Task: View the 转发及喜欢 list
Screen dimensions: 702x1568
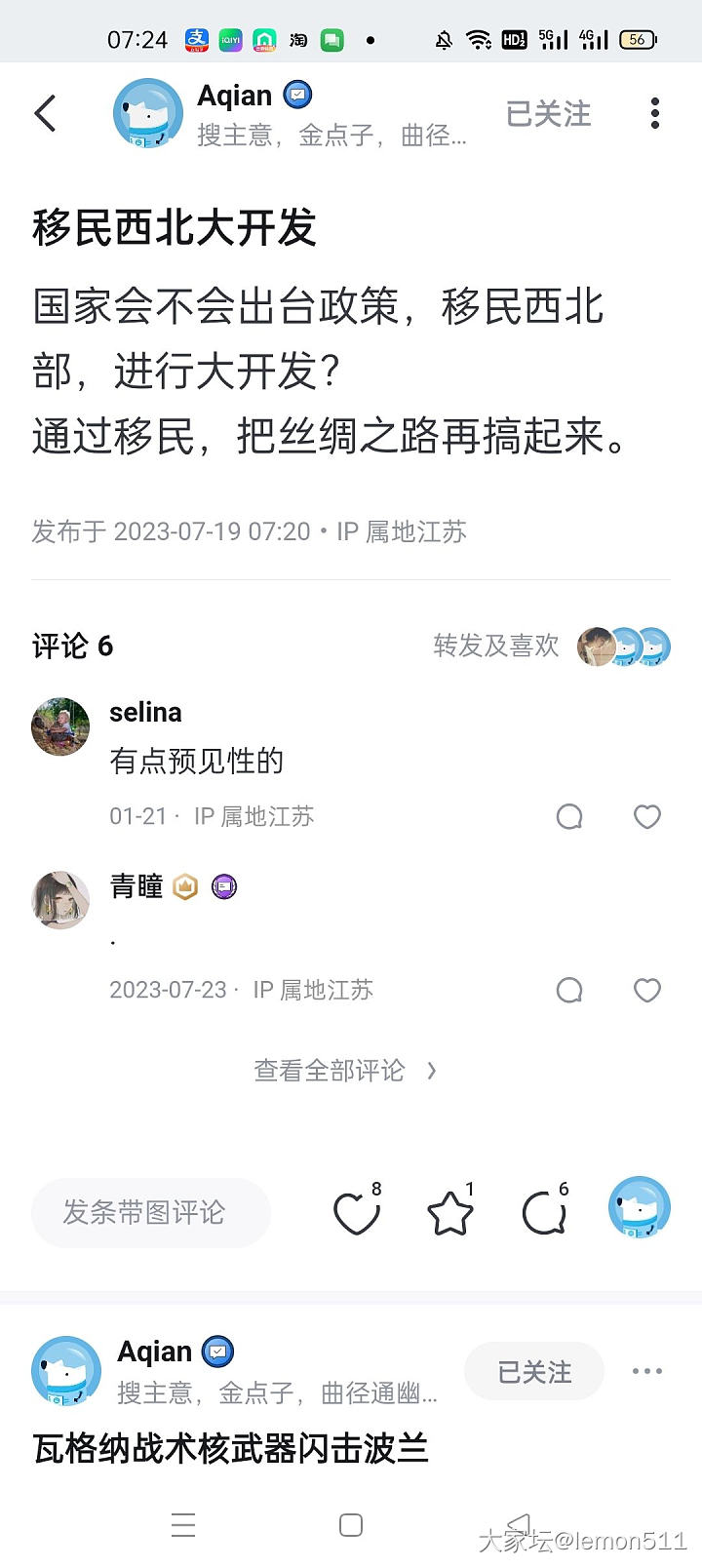Action: pyautogui.click(x=496, y=646)
